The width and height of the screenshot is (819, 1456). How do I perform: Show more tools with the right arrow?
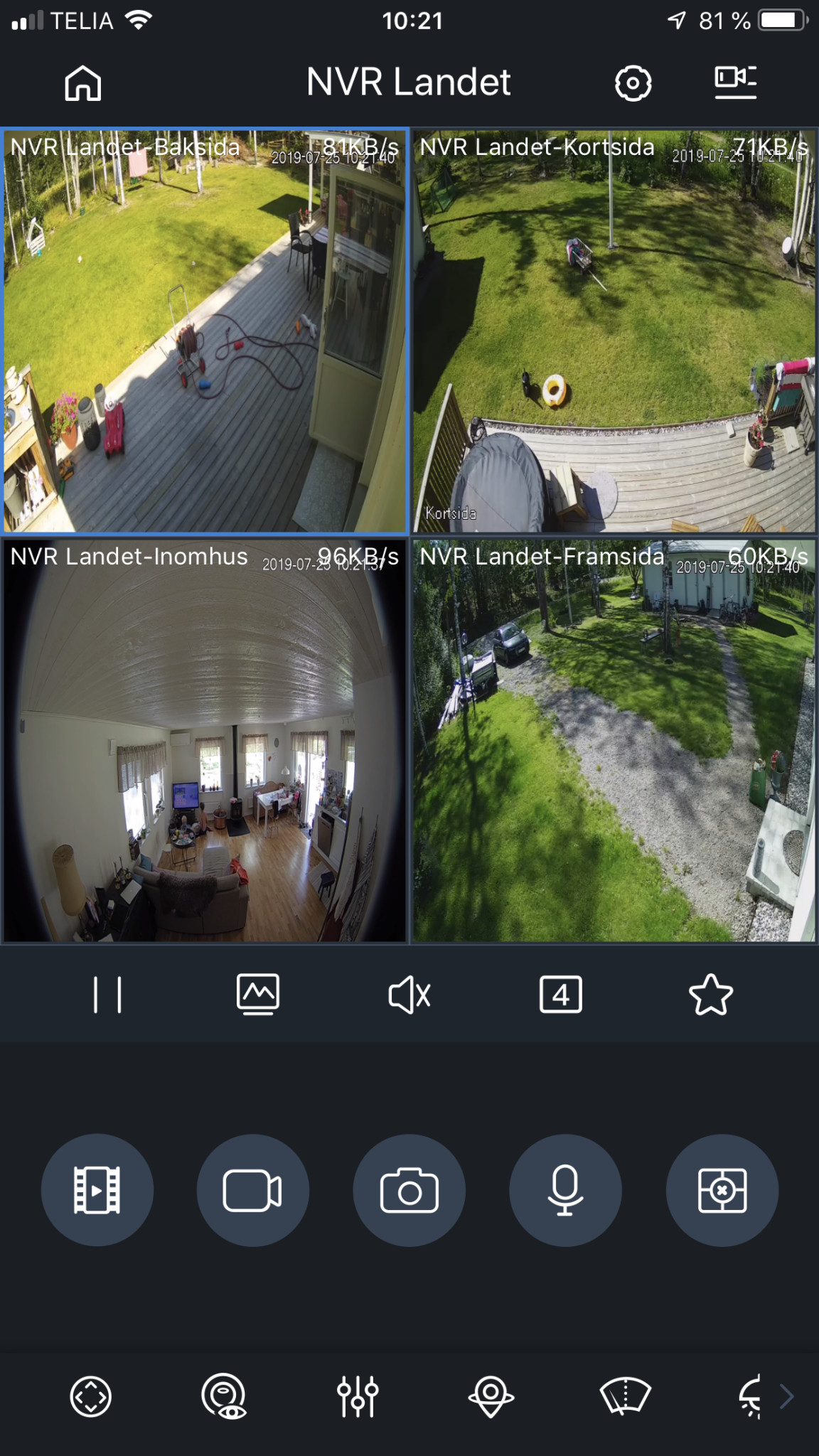click(x=786, y=1396)
